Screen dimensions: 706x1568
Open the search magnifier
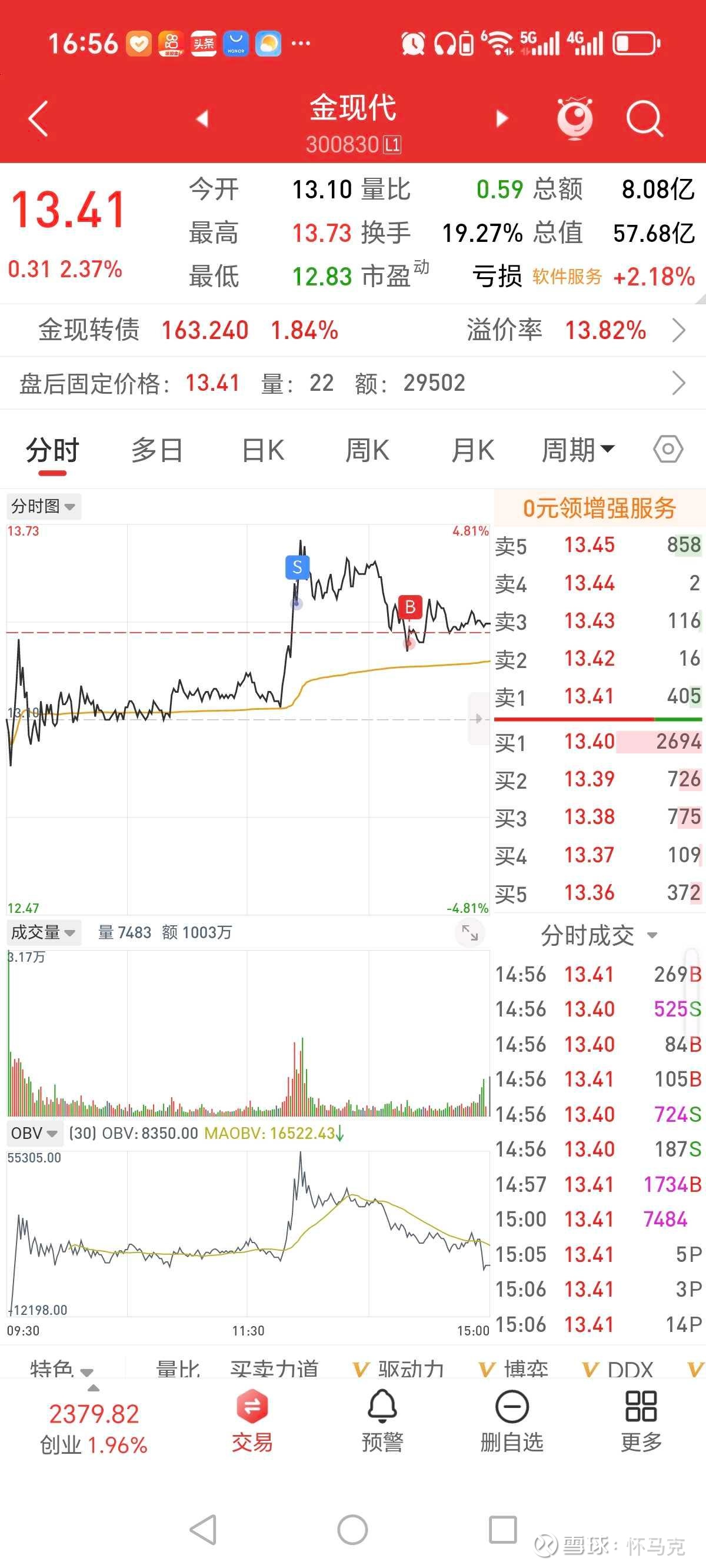[645, 119]
